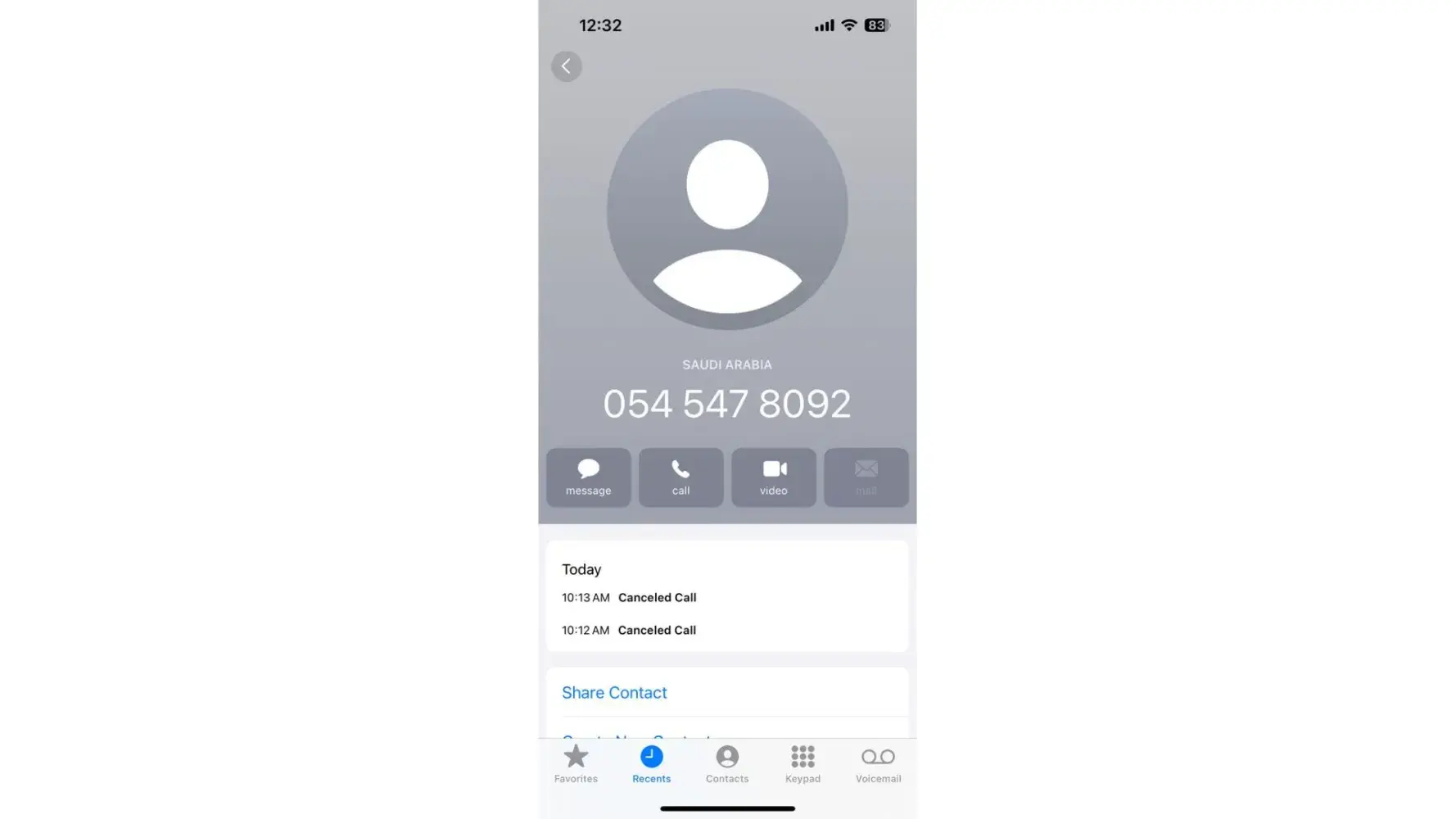Start a video call
Screen dimensions: 1456x819
(773, 477)
